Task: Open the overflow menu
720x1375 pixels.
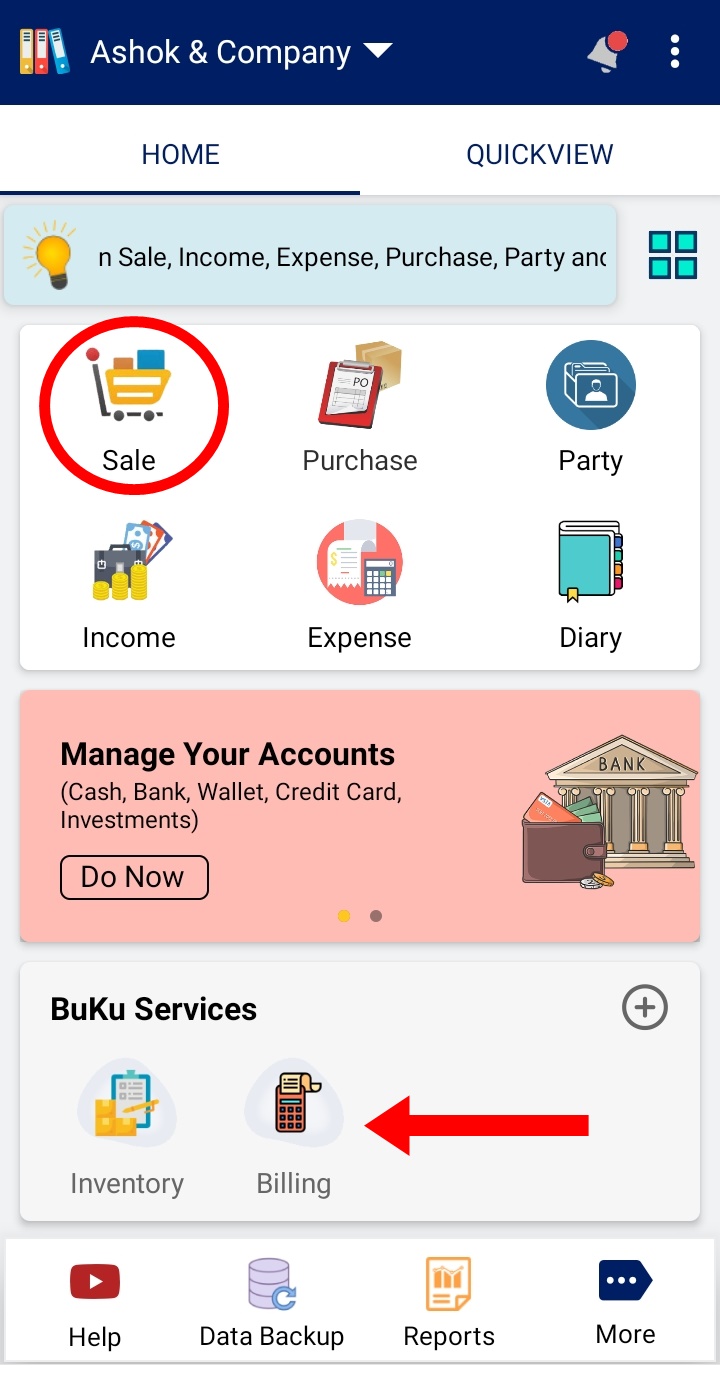Action: point(675,52)
